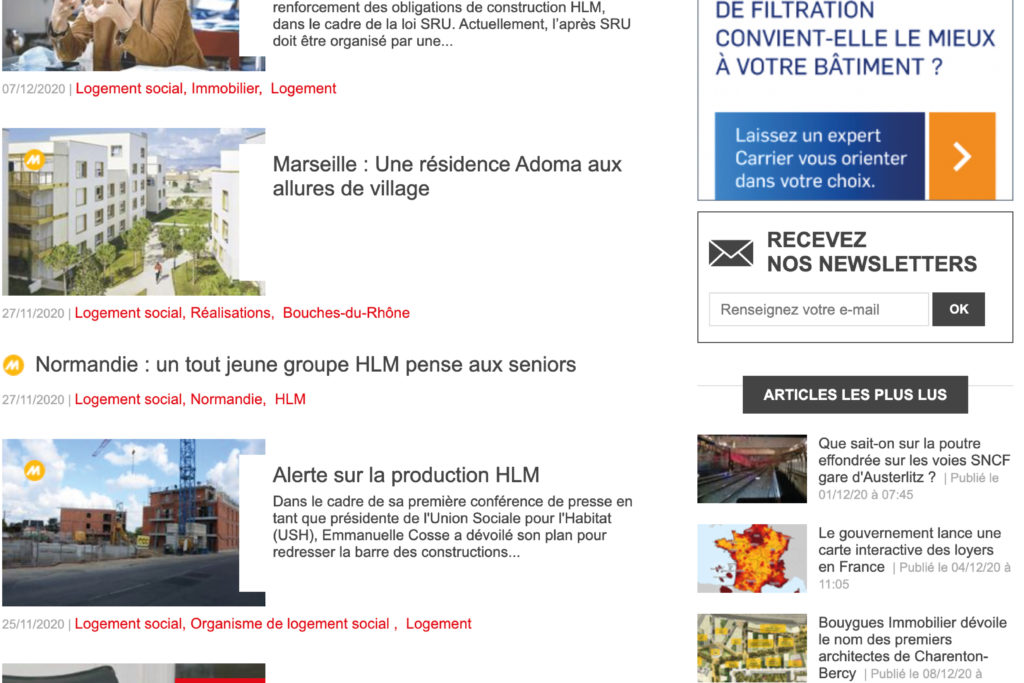Open the Bouygues Immobilier Charenton-Bercy article
This screenshot has height=683, width=1024.
pyautogui.click(x=911, y=639)
